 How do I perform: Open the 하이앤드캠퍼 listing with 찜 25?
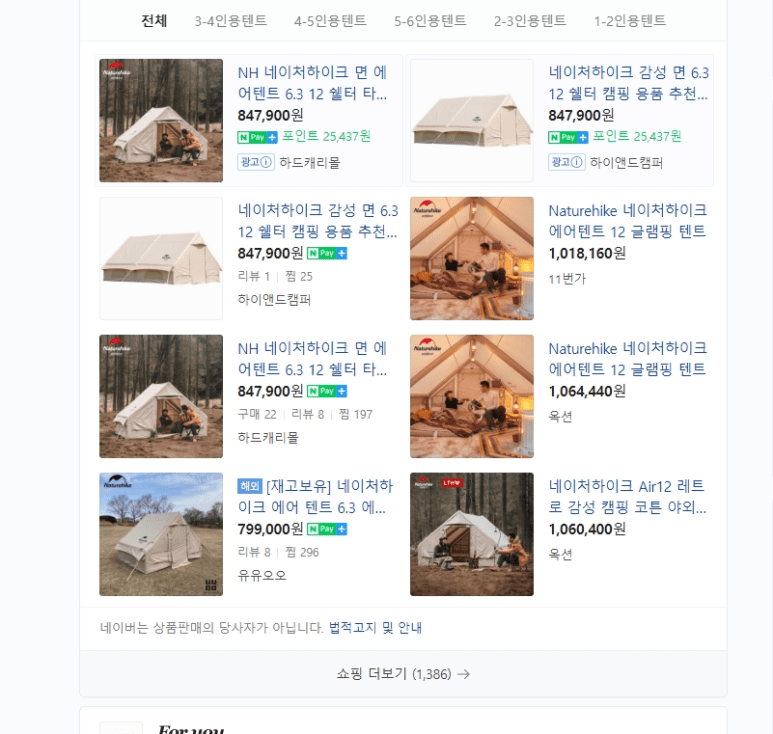pyautogui.click(x=318, y=221)
